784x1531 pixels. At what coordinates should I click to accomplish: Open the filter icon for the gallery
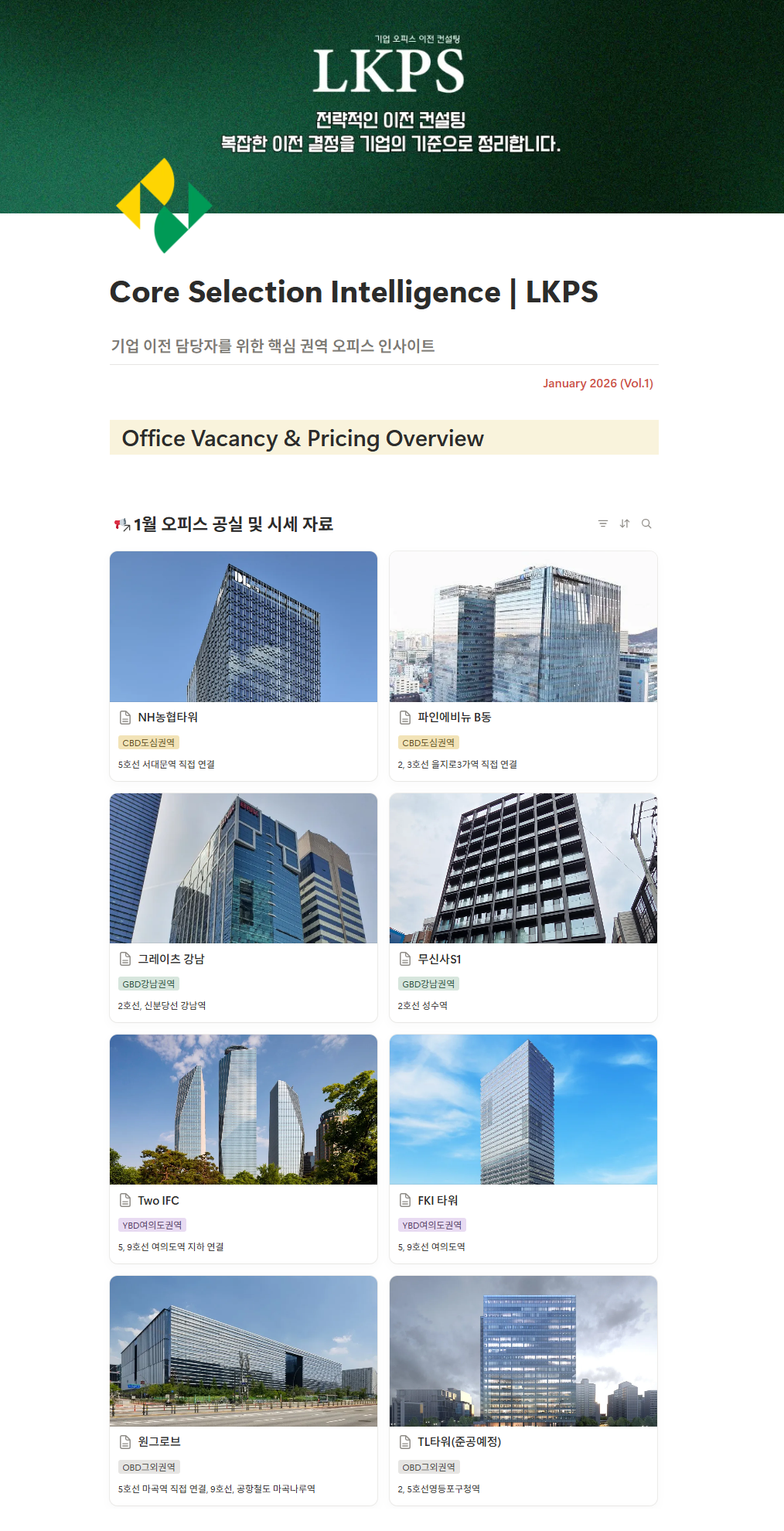pyautogui.click(x=603, y=523)
